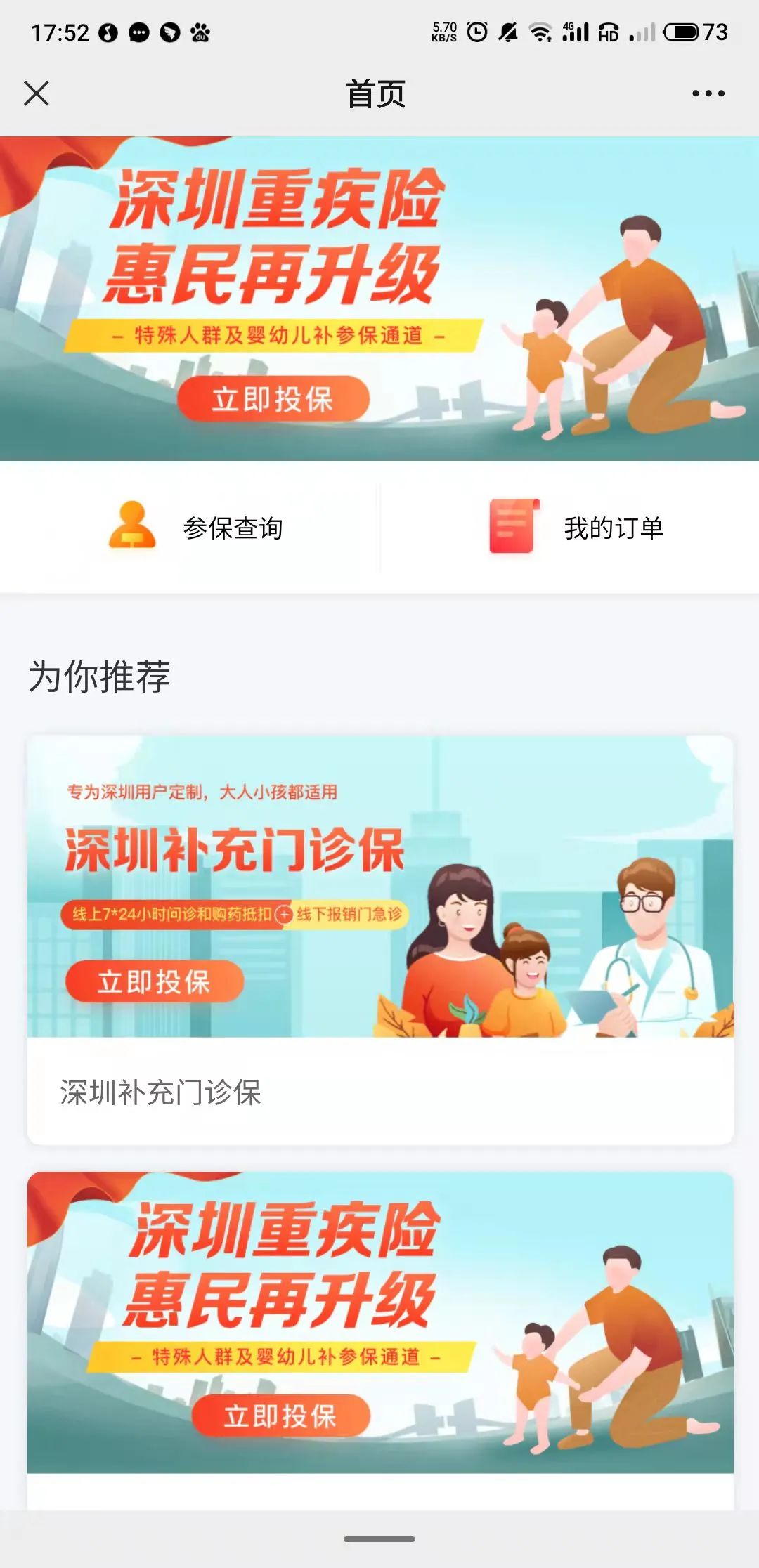Click the messaging app icon in status bar
Viewport: 759px width, 1568px height.
tap(140, 32)
